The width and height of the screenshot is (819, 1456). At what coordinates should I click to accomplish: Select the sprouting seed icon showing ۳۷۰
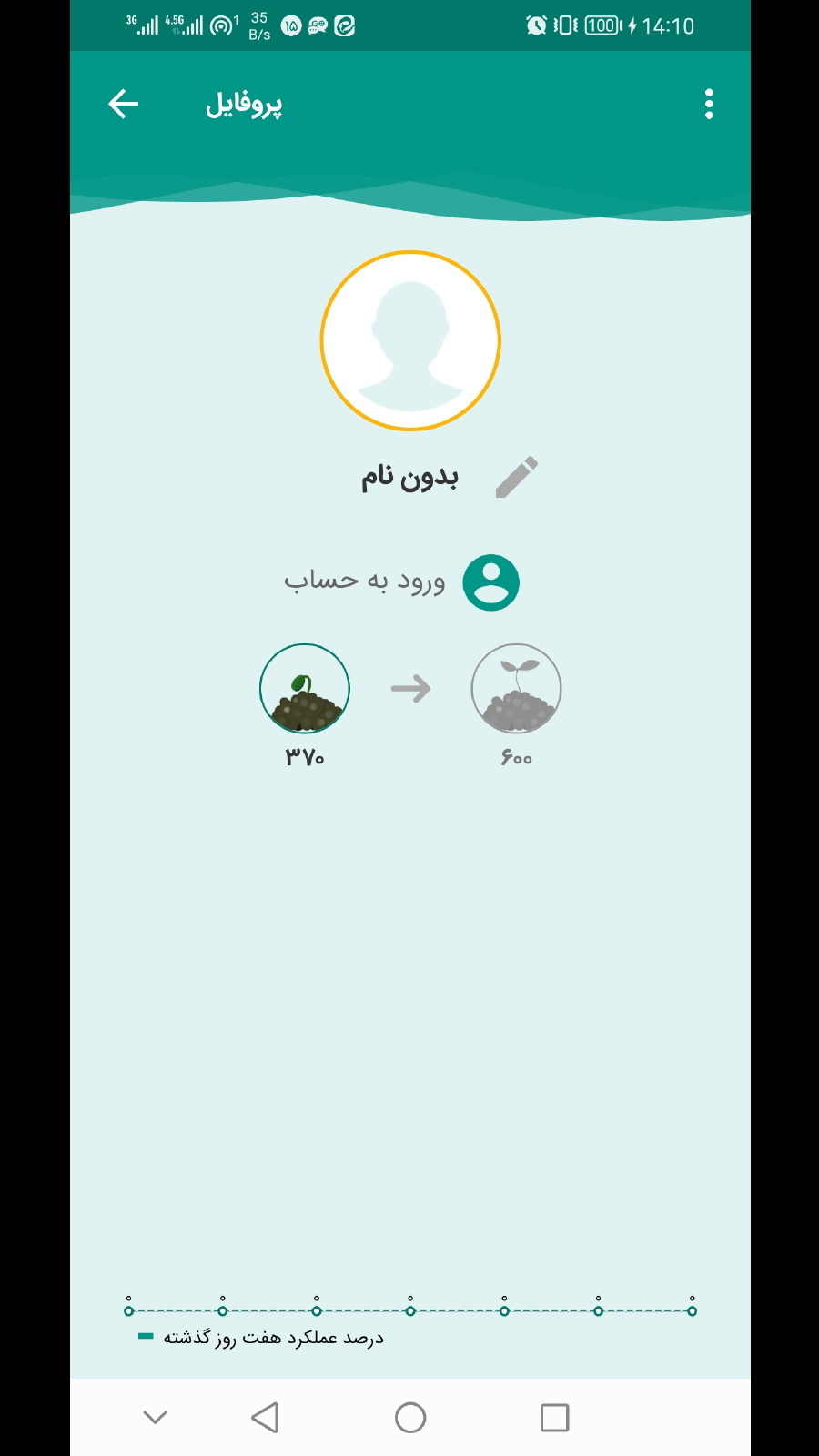click(x=305, y=689)
